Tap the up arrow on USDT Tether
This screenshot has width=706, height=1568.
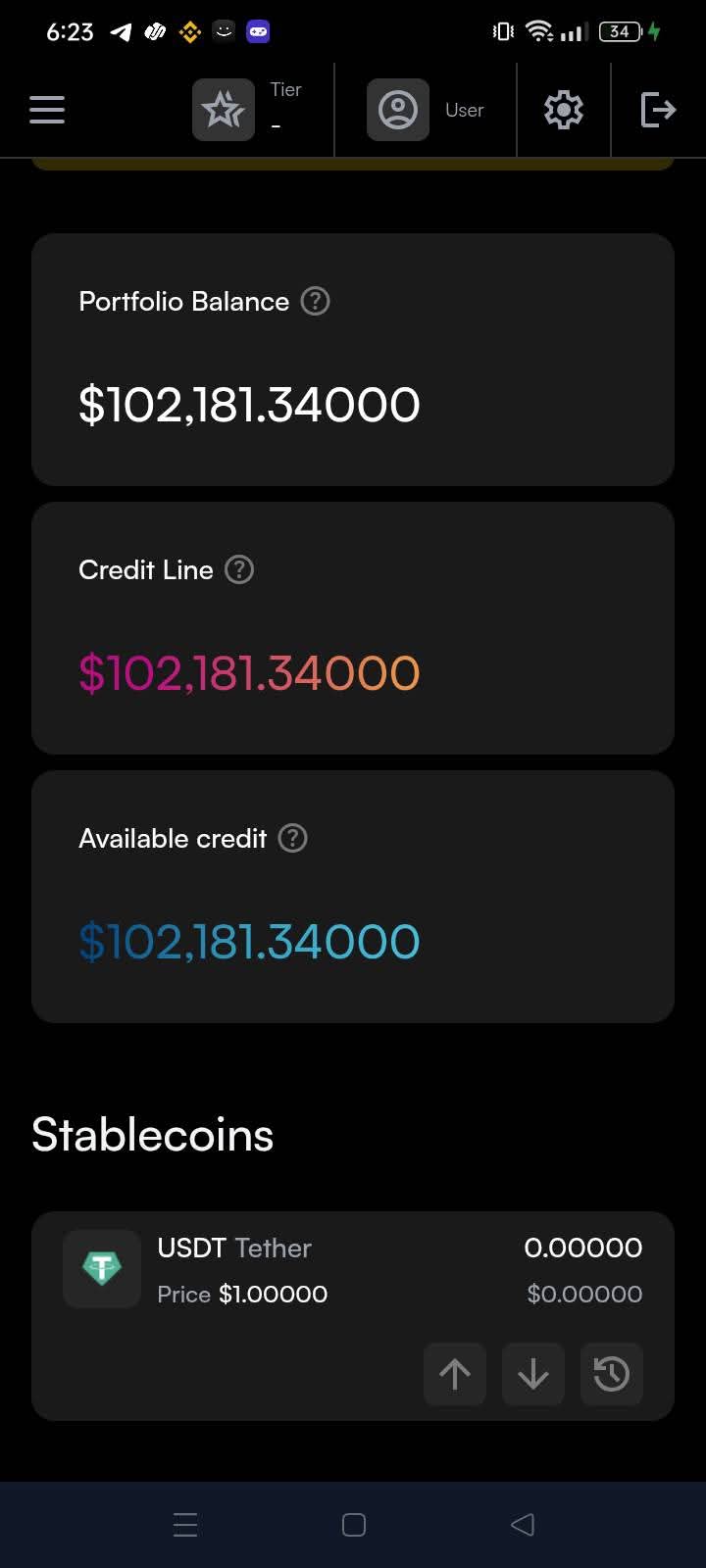click(455, 1374)
